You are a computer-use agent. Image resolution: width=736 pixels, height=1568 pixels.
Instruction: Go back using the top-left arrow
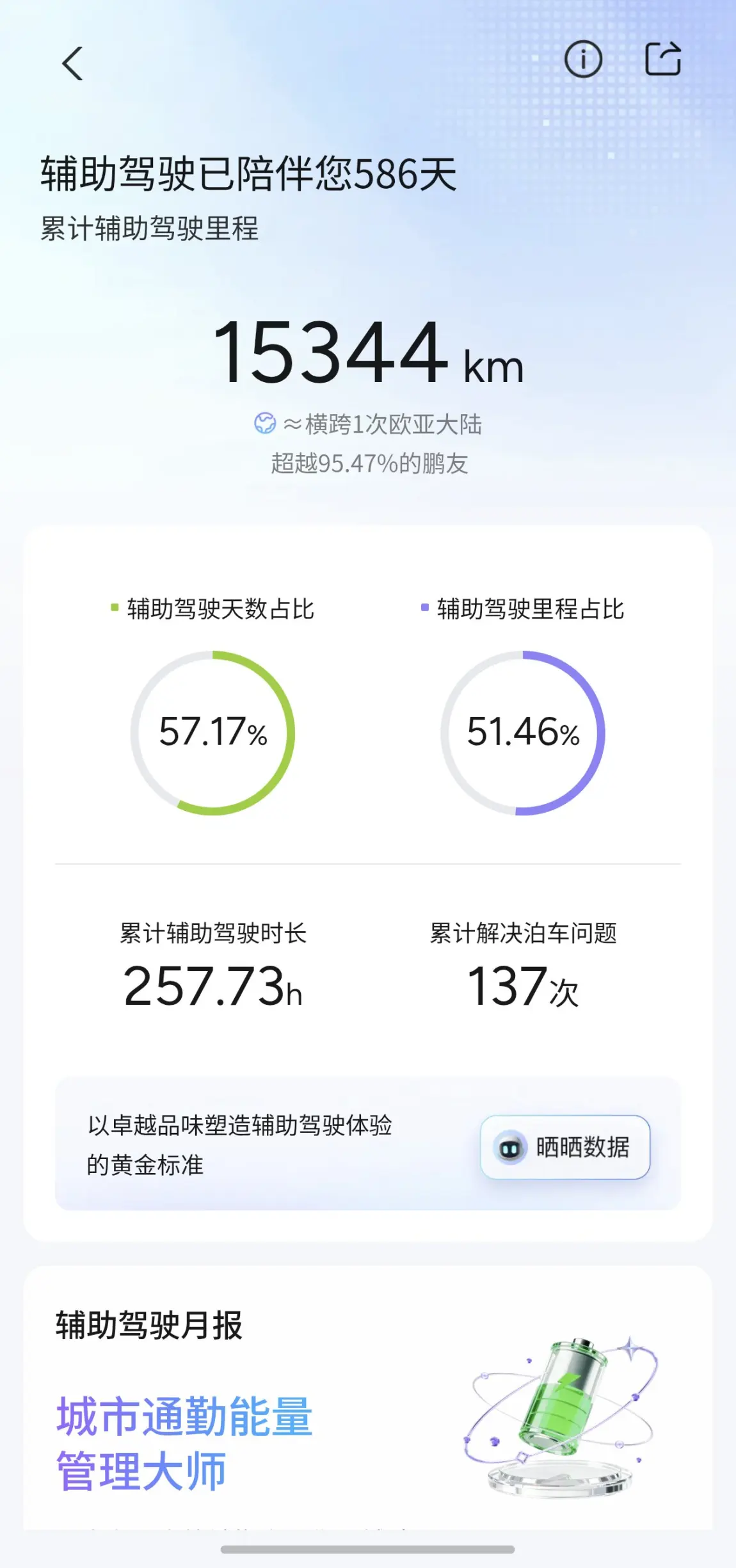click(72, 63)
